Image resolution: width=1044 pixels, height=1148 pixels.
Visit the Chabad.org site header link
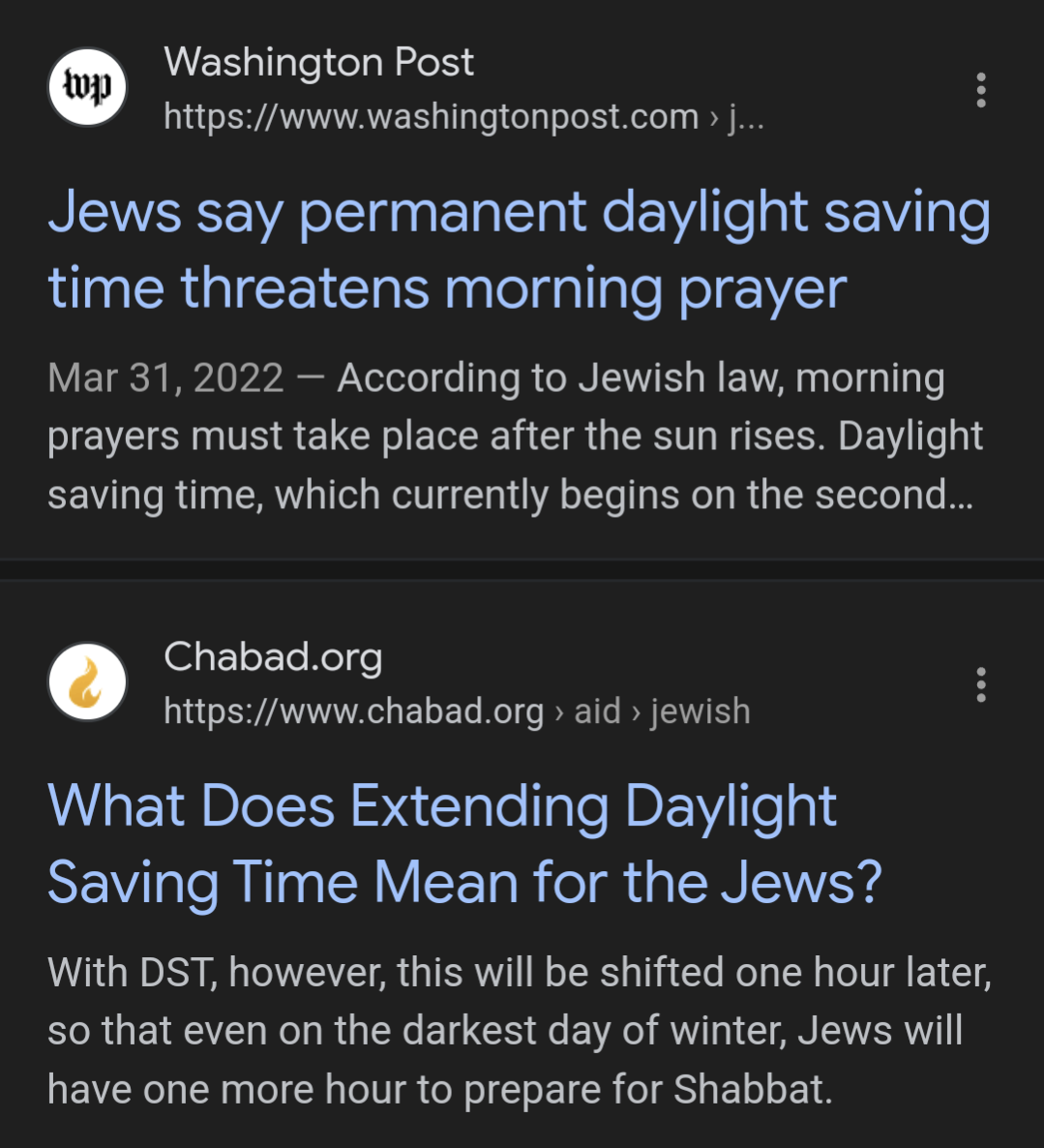tap(273, 657)
